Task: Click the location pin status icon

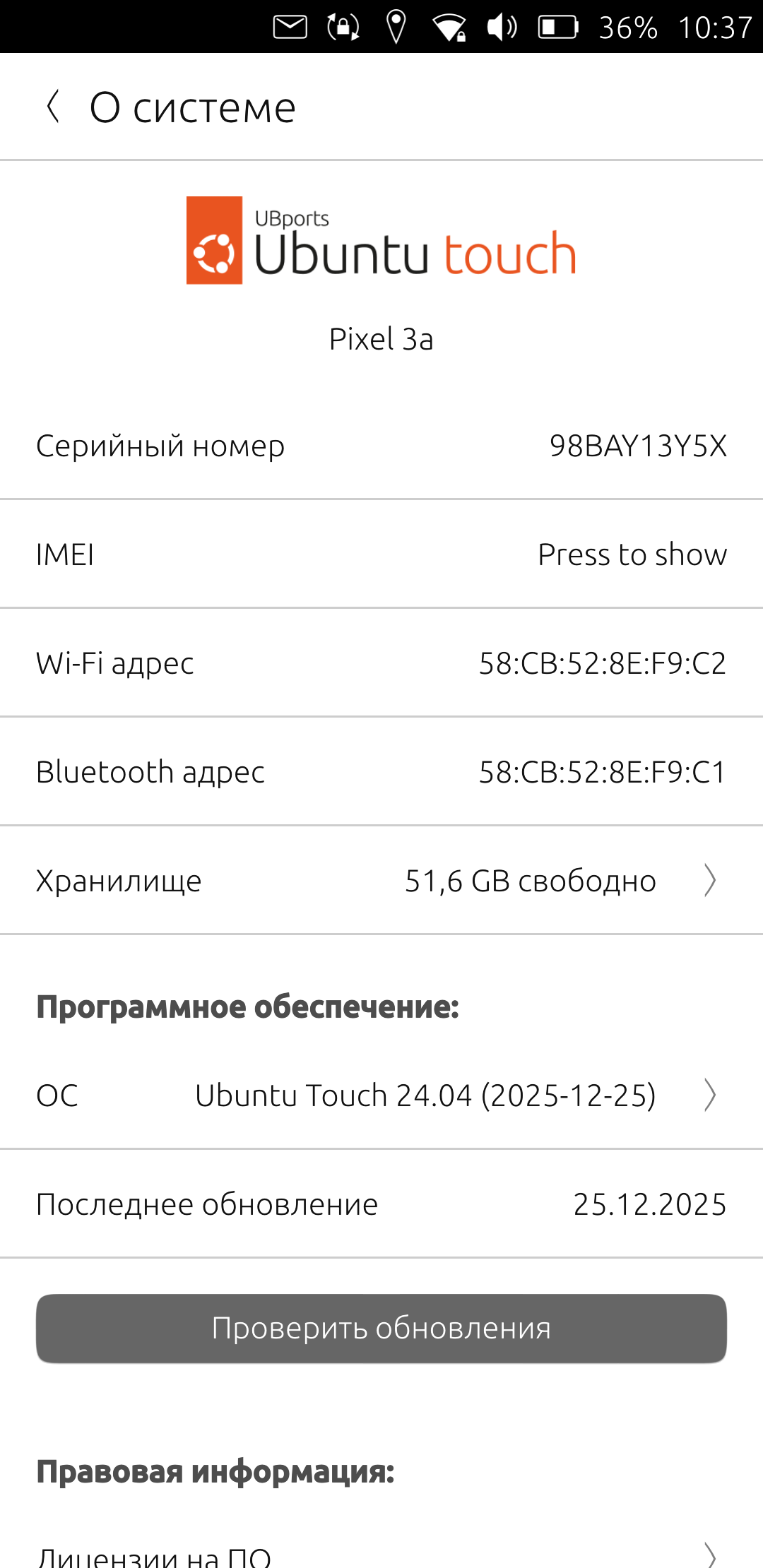Action: tap(396, 27)
